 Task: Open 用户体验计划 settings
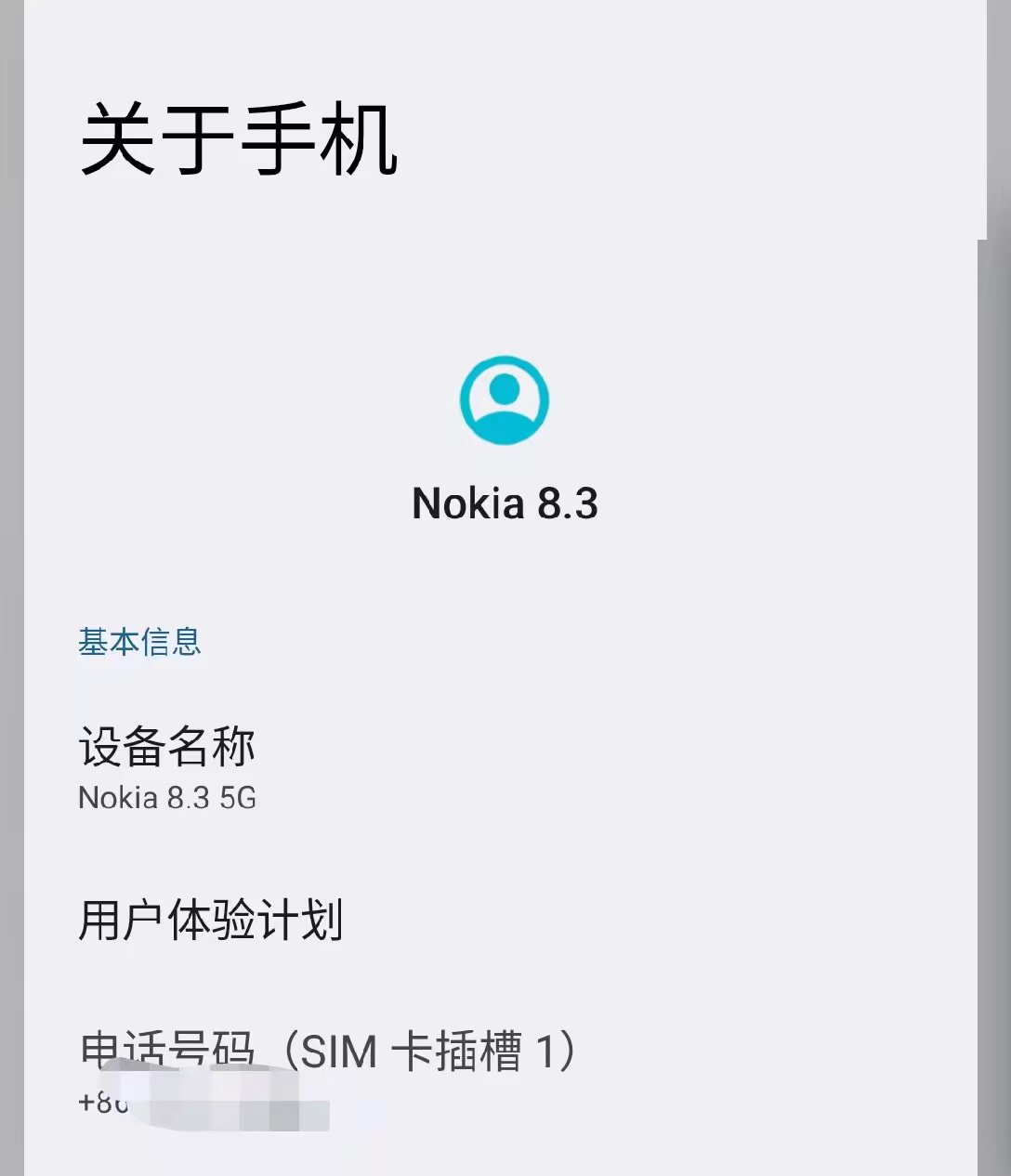[x=211, y=920]
